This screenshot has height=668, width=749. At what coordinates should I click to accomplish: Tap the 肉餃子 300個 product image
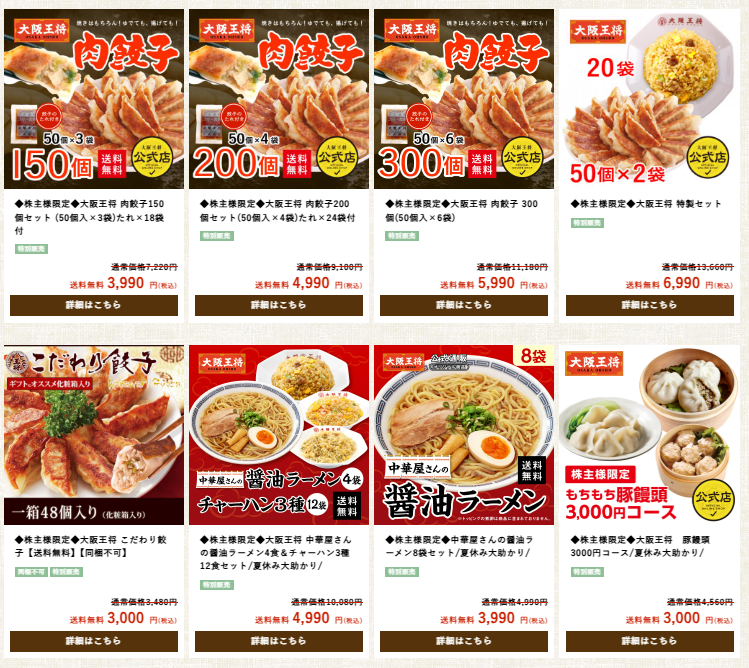tap(464, 98)
